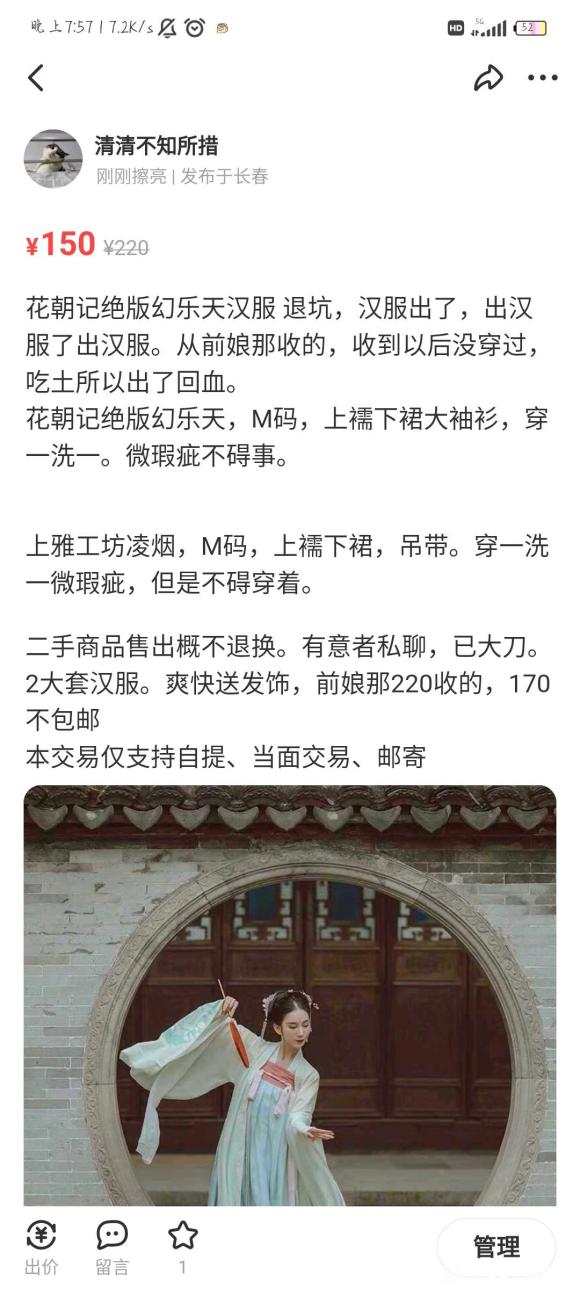This screenshot has width=580, height=1289.
Task: Open the three-dot overflow menu
Action: pyautogui.click(x=543, y=78)
